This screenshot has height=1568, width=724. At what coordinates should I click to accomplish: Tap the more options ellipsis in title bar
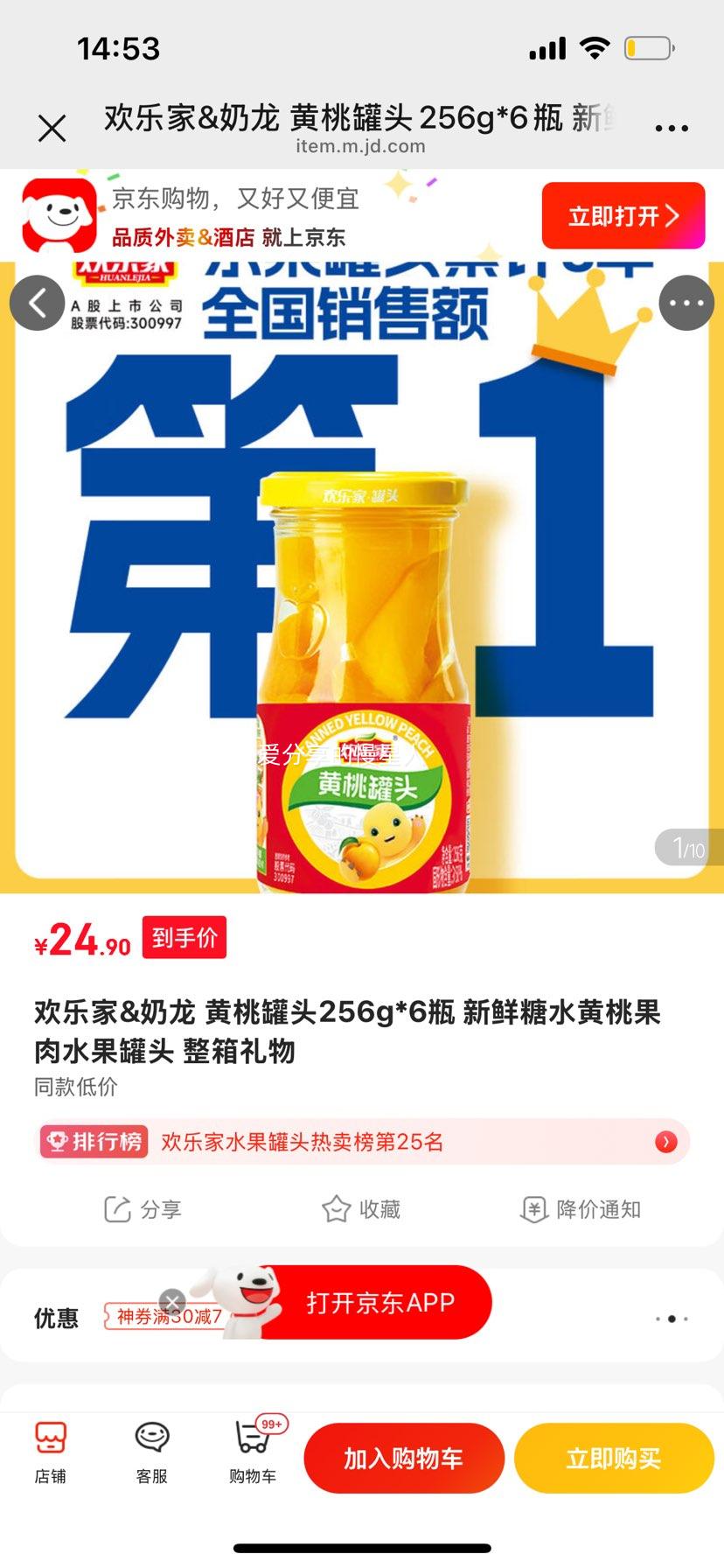pos(670,127)
